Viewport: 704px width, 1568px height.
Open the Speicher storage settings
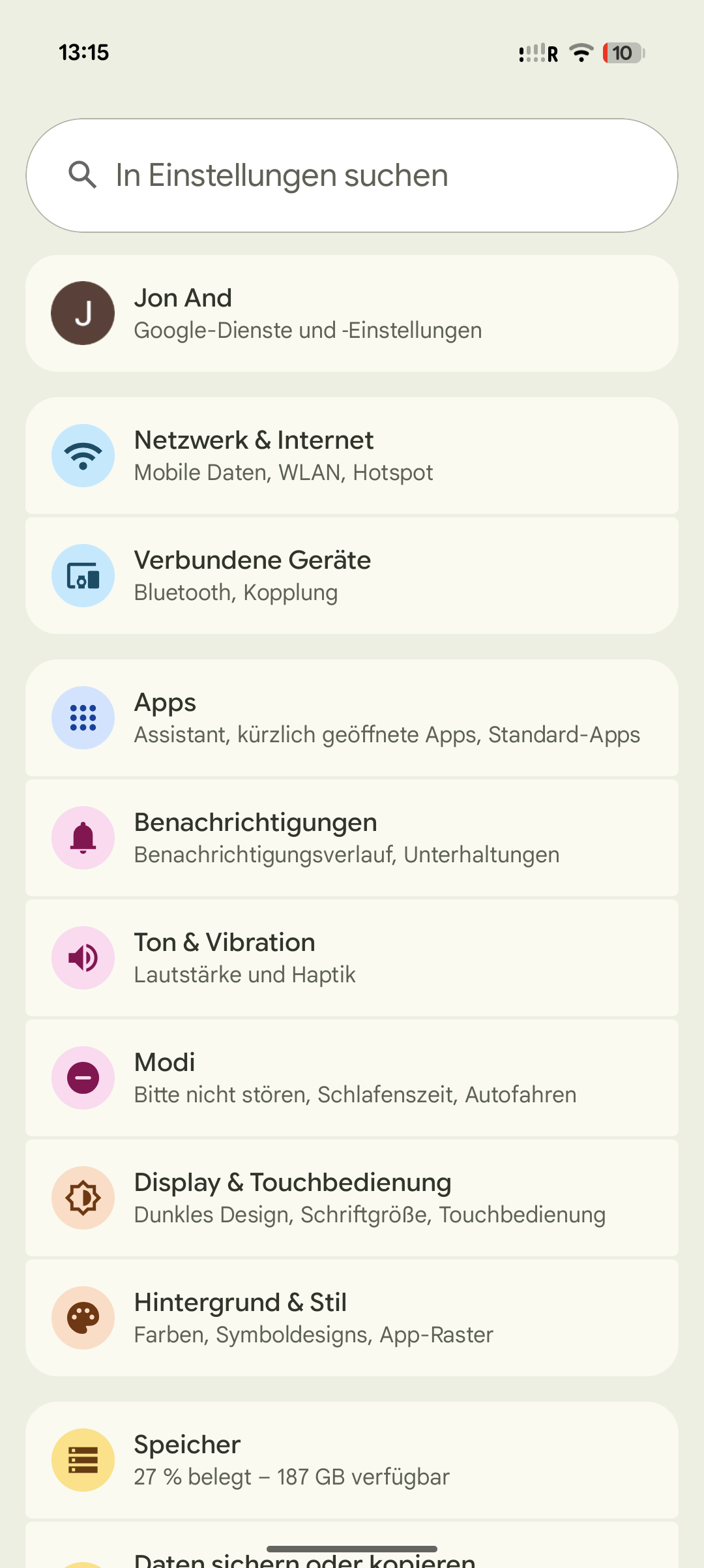coord(352,1460)
